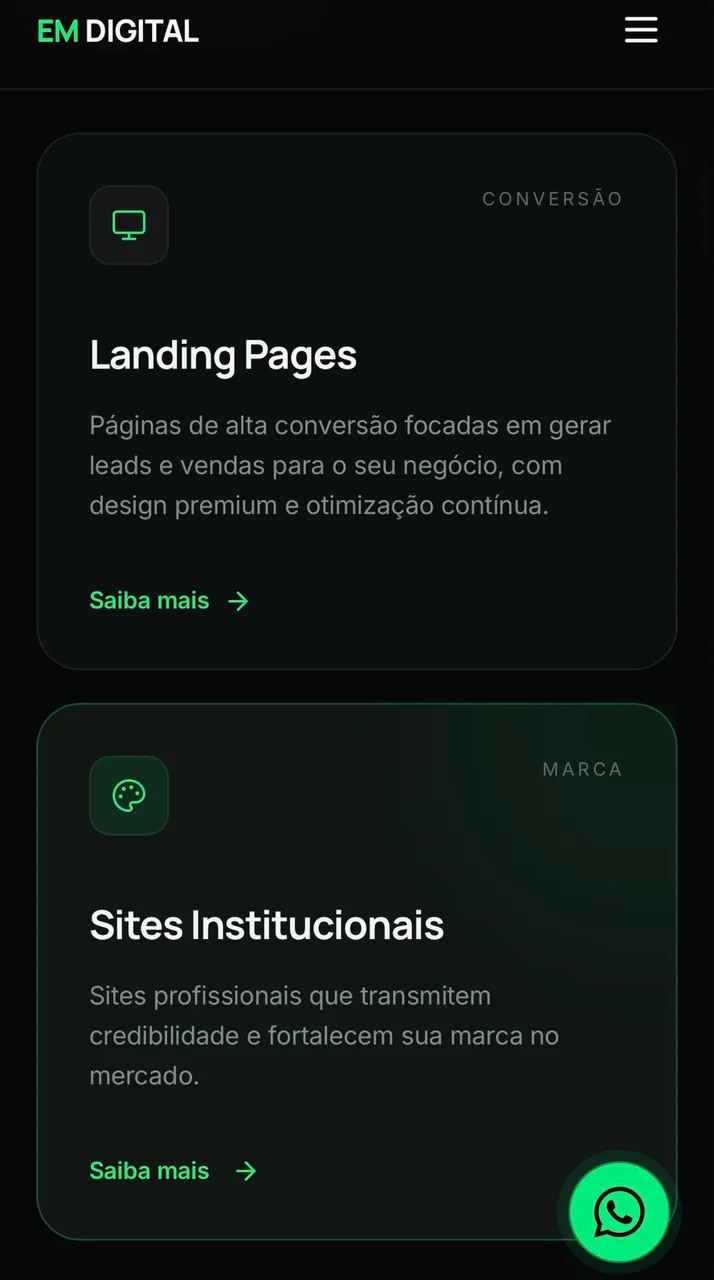This screenshot has width=714, height=1280.
Task: Tap Saiba mais under Sites Institucionais
Action: [x=173, y=1170]
